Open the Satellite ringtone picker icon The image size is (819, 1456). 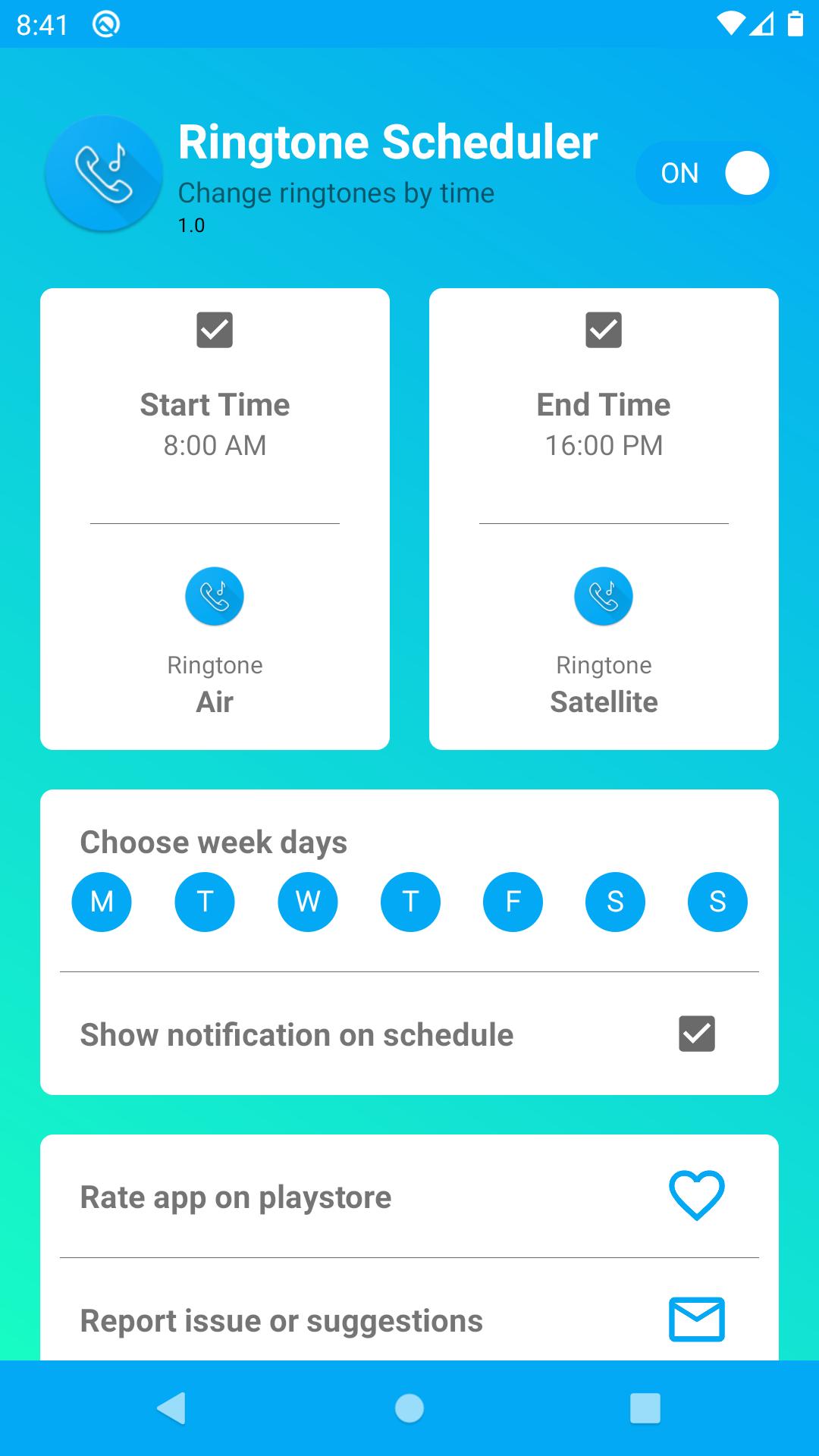(x=603, y=596)
